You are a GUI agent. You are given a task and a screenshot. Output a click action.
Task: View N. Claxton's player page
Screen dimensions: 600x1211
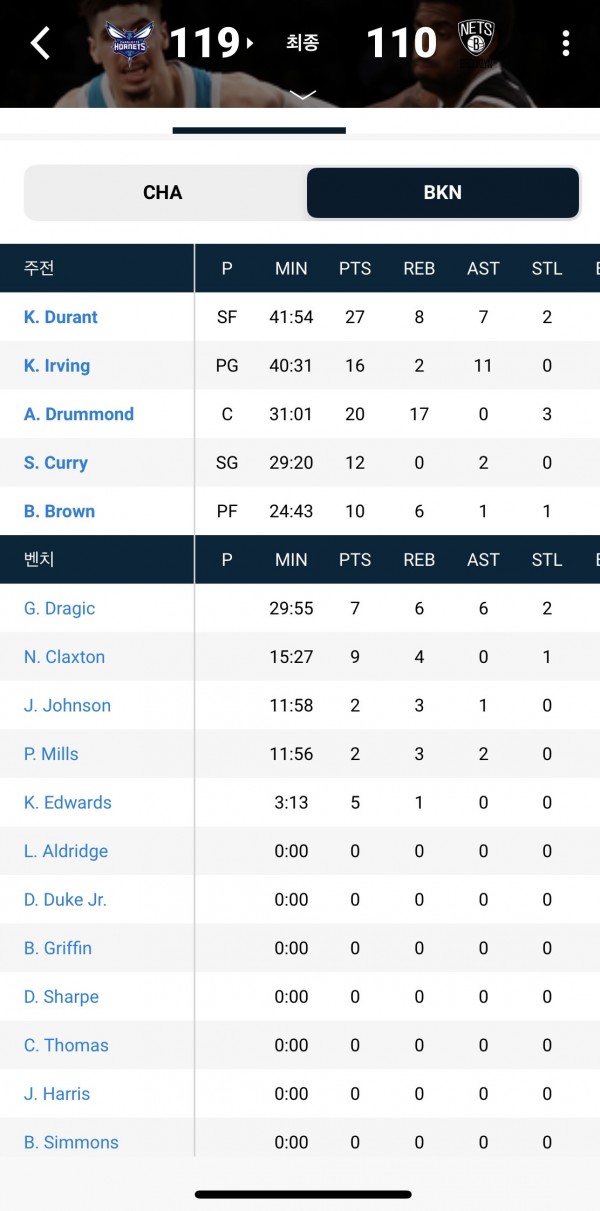(x=64, y=657)
